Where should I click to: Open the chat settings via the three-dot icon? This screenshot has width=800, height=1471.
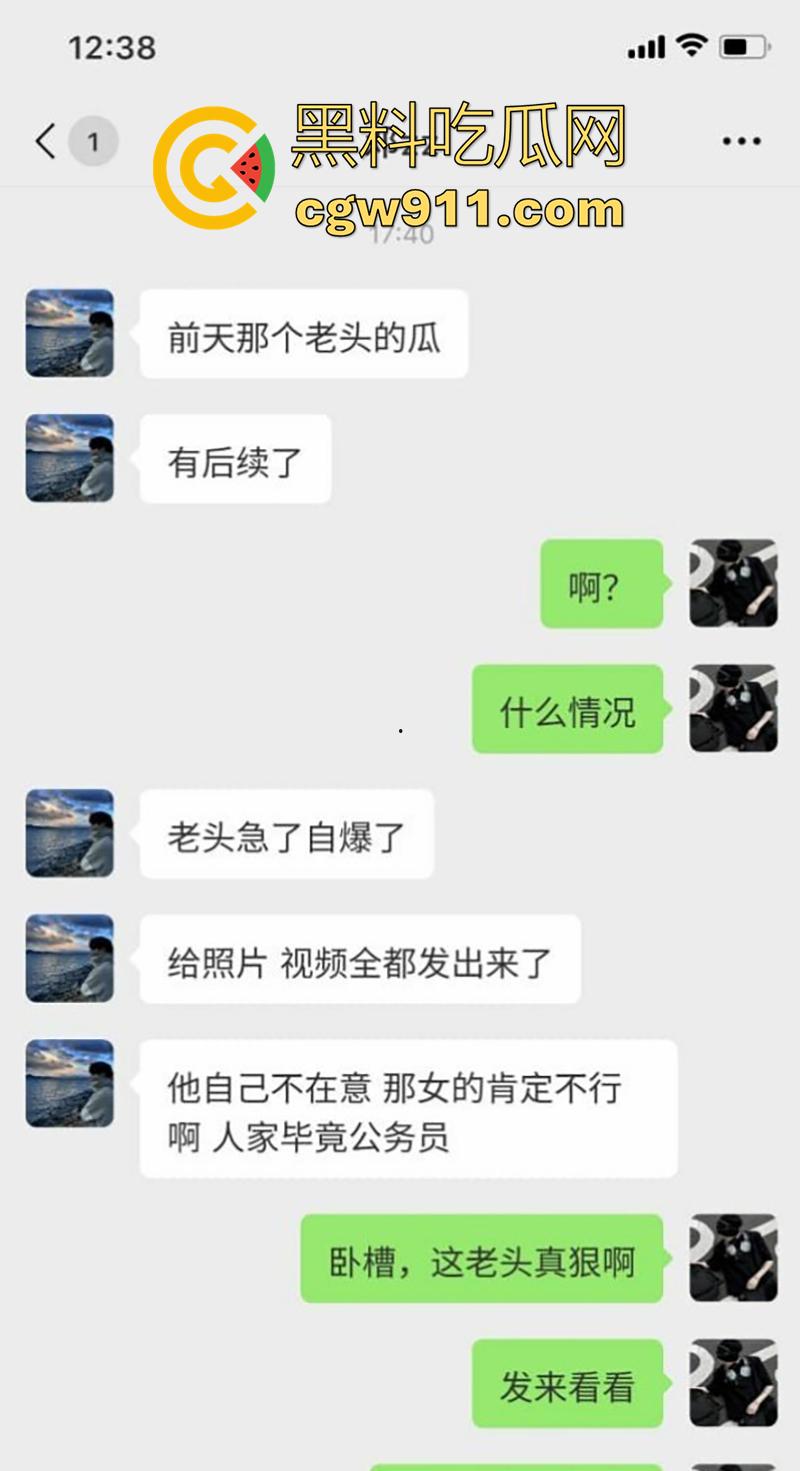[x=740, y=140]
